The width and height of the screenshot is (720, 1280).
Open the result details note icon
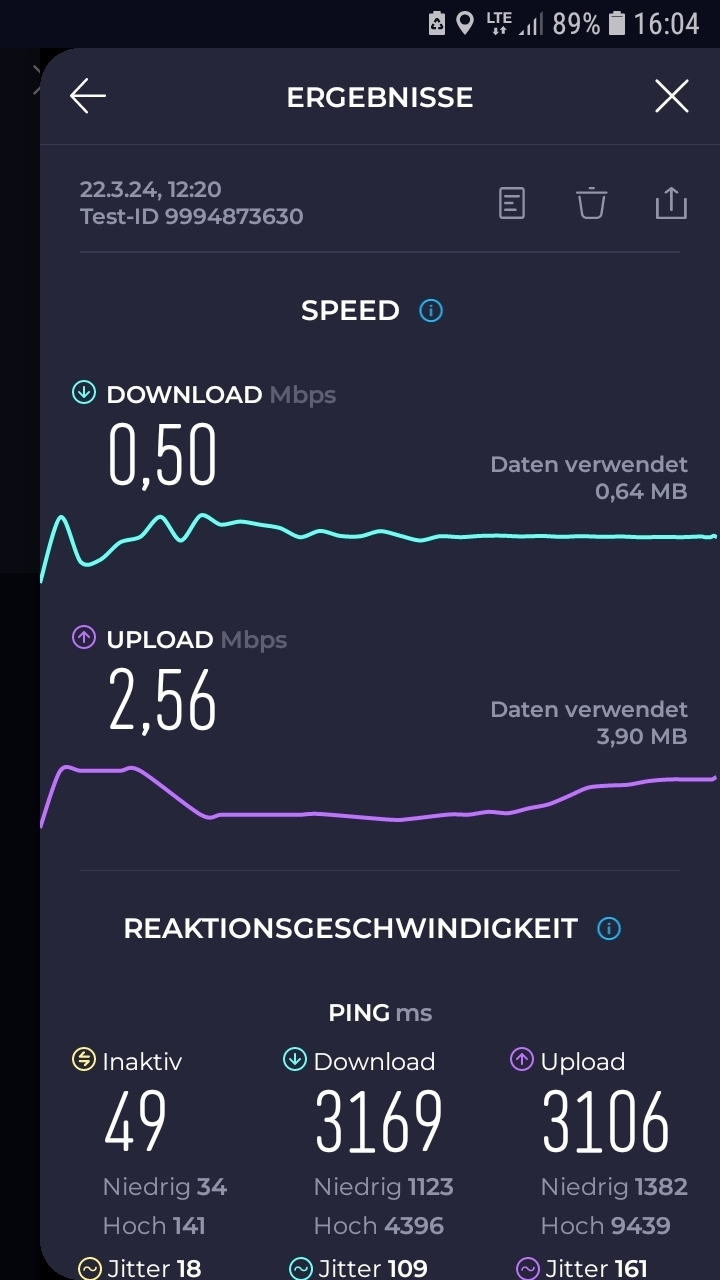coord(512,203)
